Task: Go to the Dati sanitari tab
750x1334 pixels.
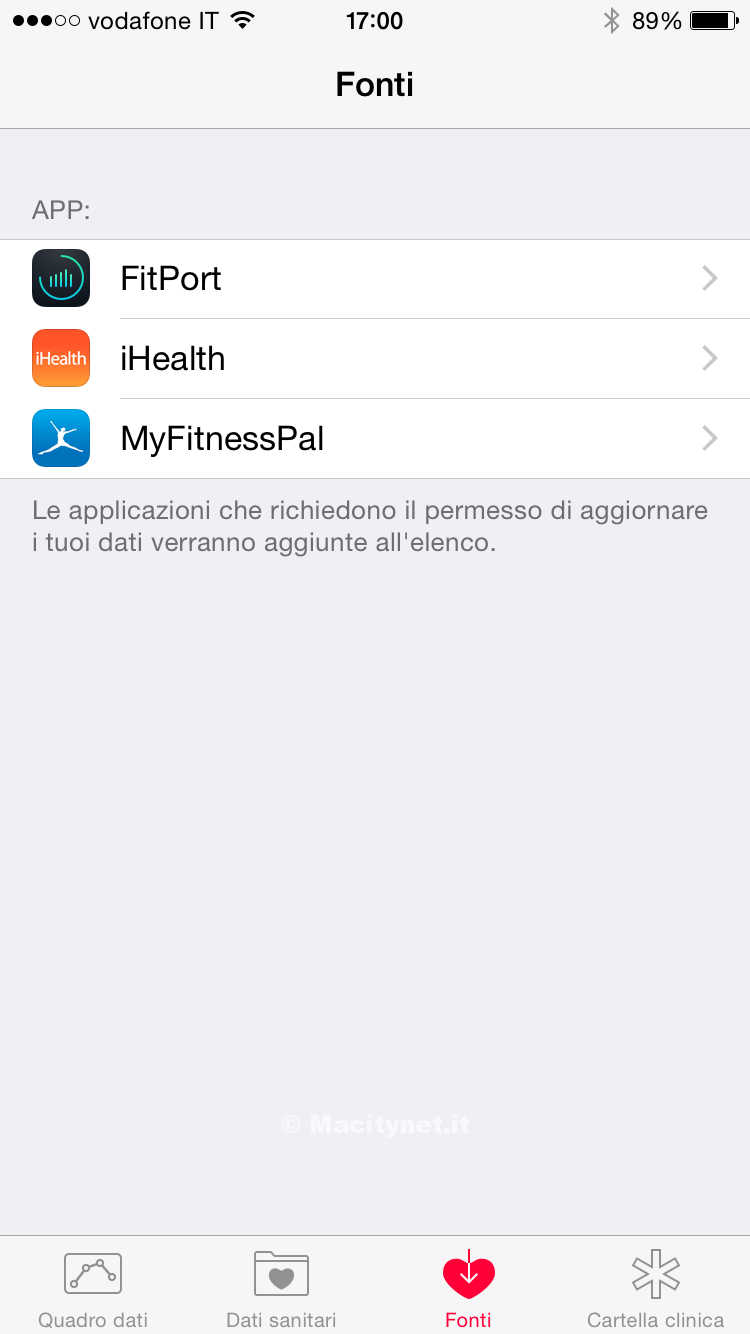Action: tap(281, 1288)
